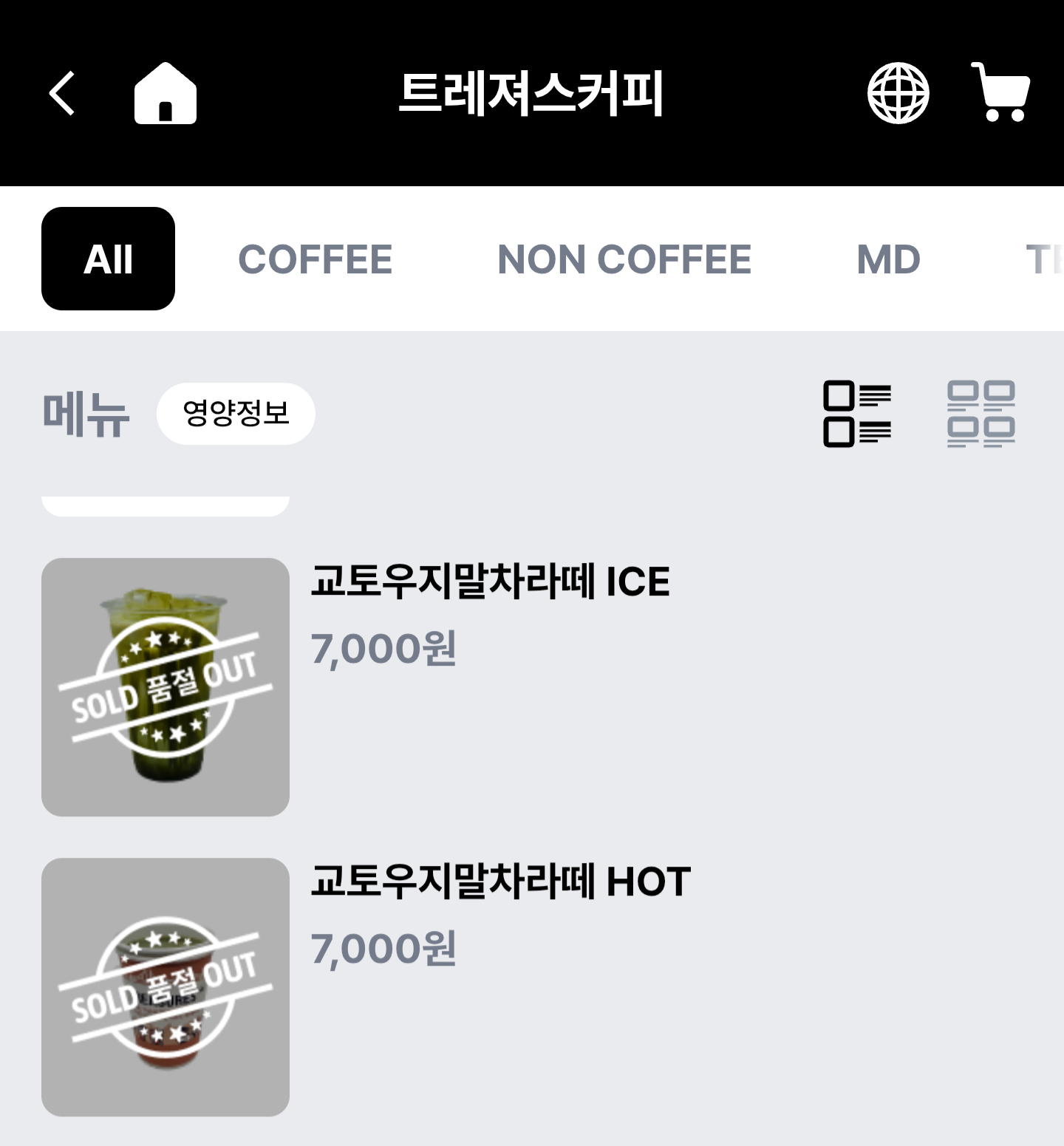Viewport: 1064px width, 1146px height.
Task: View 영양정보 nutrition info
Action: [236, 414]
